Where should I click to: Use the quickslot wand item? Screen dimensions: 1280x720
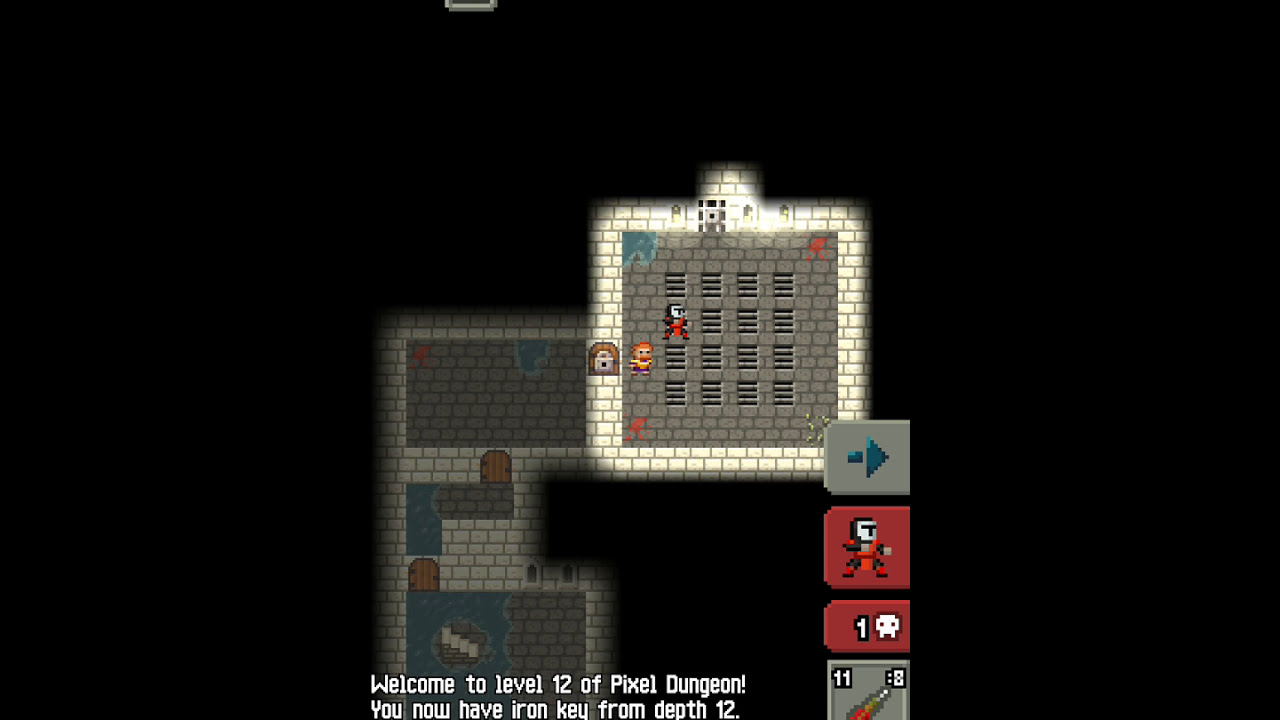click(x=868, y=692)
